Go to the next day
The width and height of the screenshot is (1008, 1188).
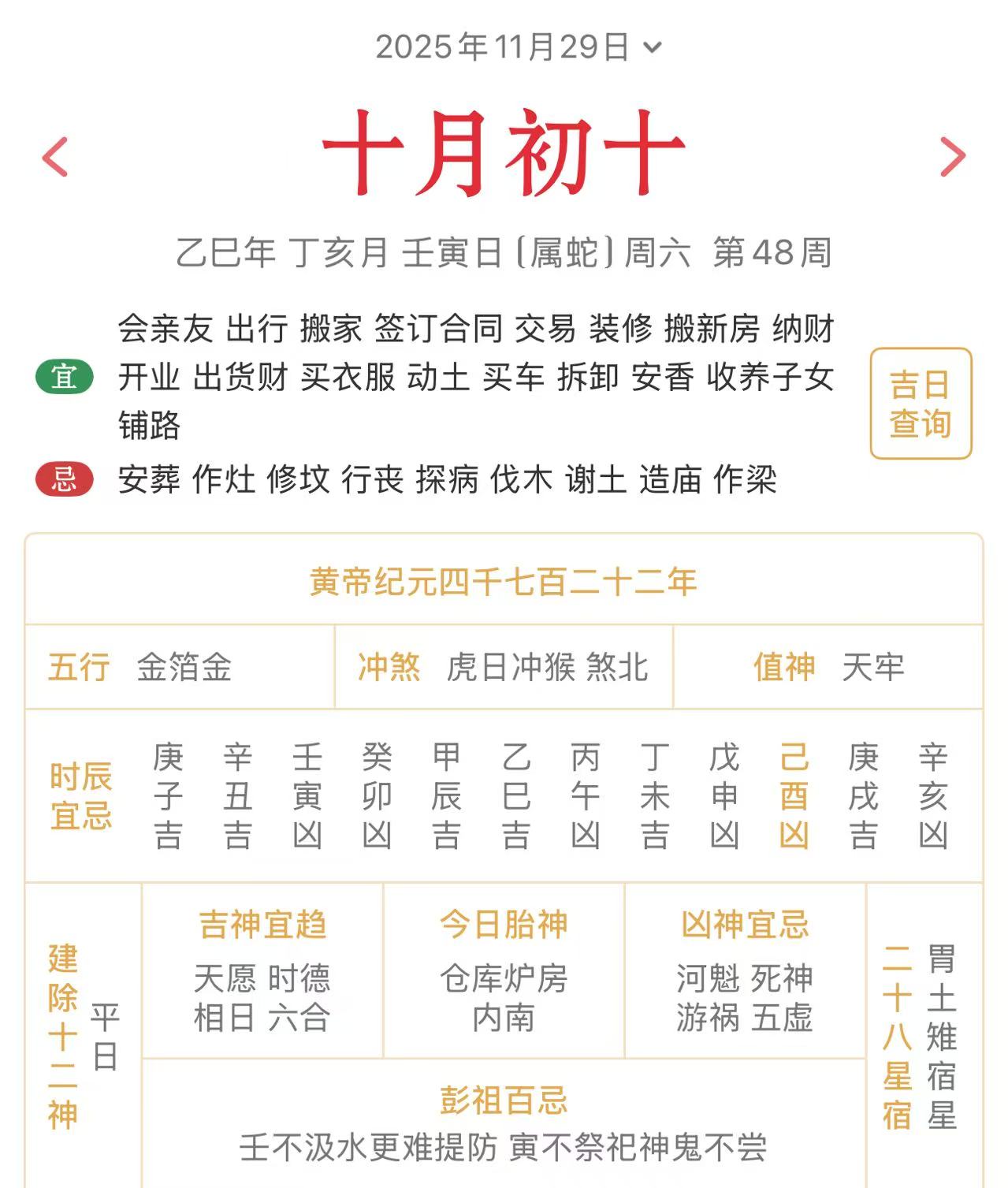953,156
